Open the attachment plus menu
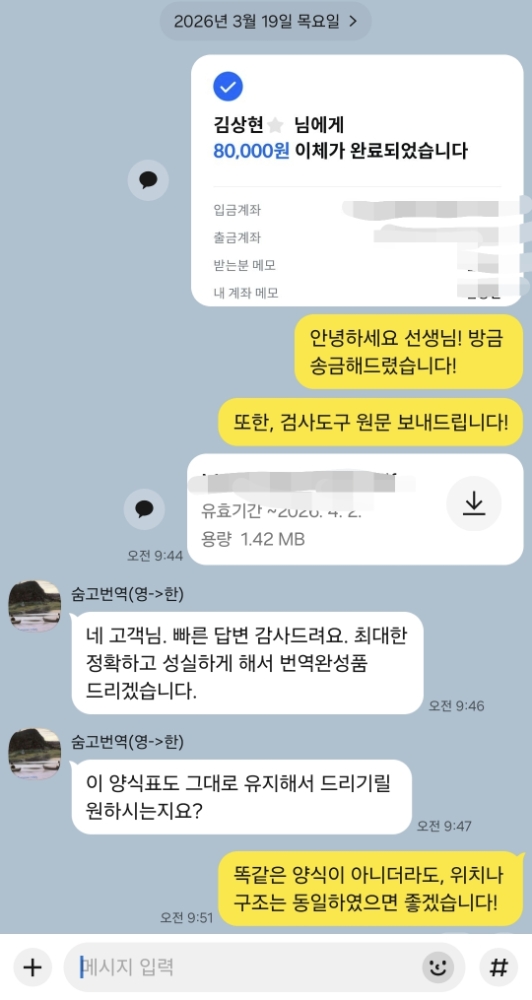The height and width of the screenshot is (1000, 532). [32, 967]
